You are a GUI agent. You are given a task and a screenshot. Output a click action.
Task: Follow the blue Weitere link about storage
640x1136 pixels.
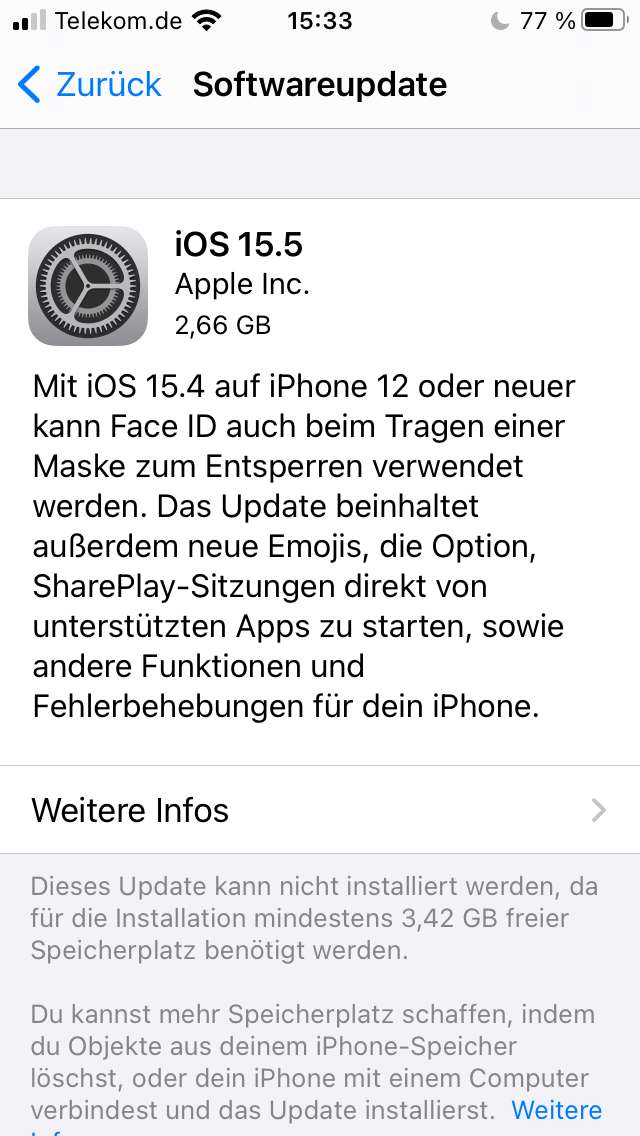tap(556, 1110)
